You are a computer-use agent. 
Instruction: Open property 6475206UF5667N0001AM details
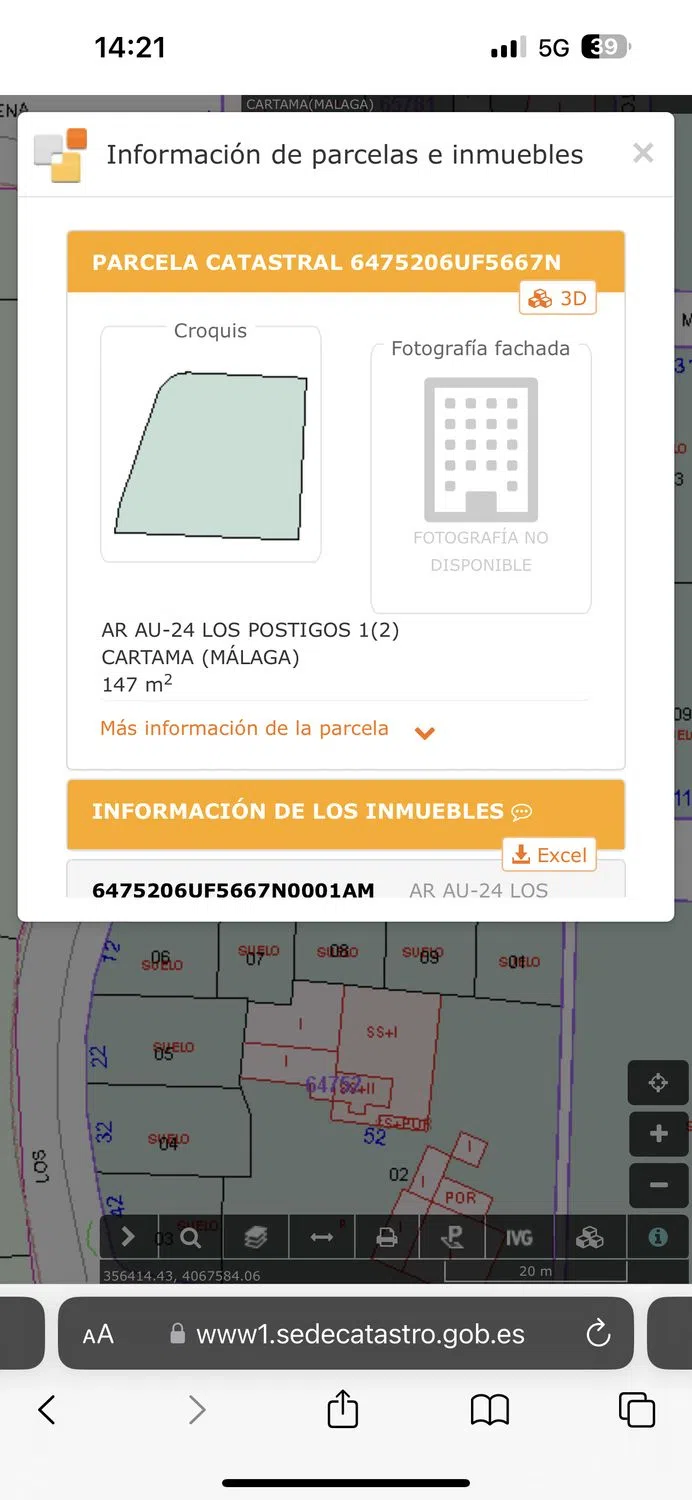[233, 890]
